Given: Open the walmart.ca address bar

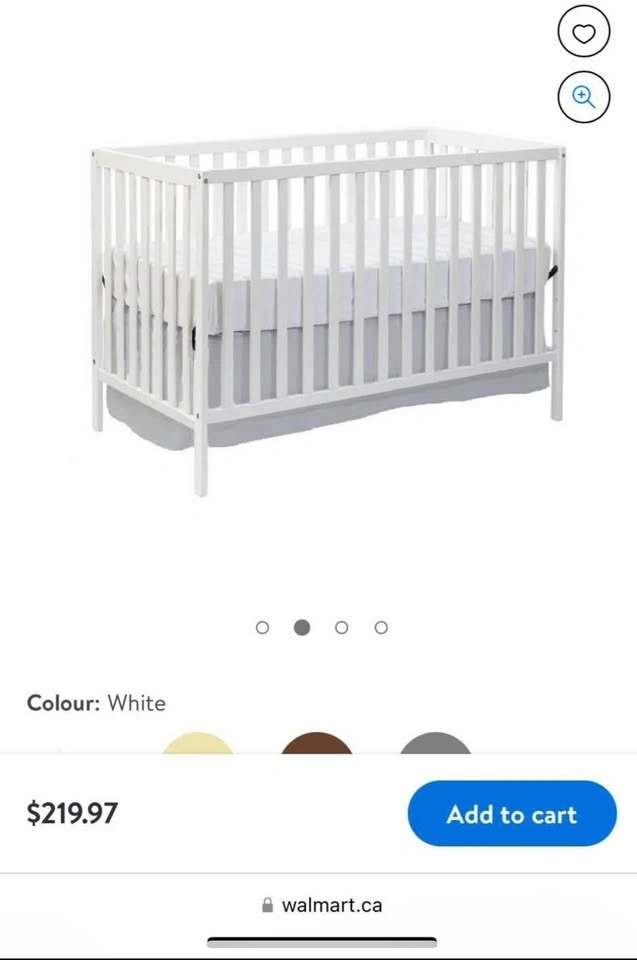Looking at the screenshot, I should pyautogui.click(x=322, y=905).
